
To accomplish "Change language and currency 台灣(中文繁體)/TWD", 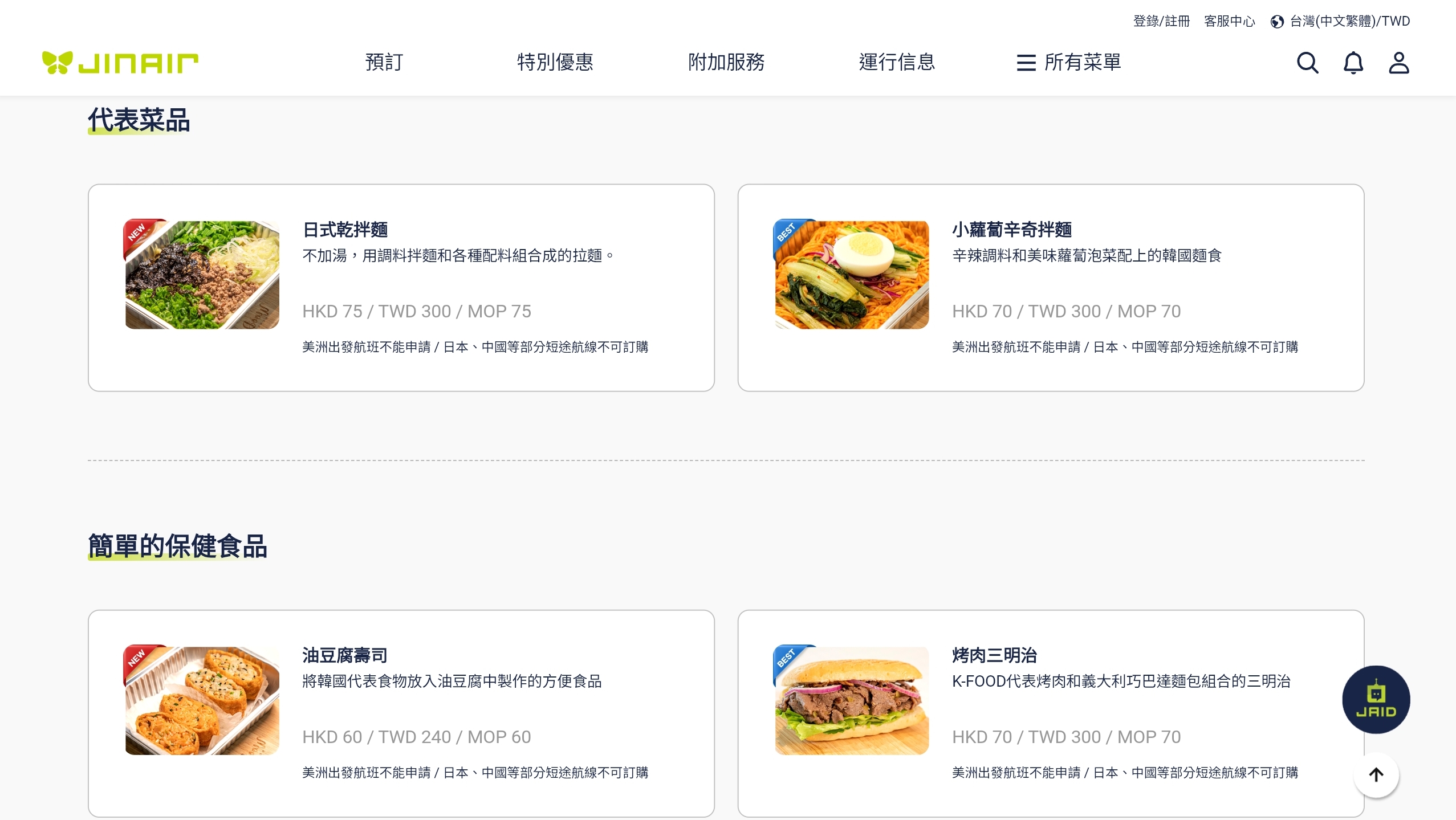I will (x=1340, y=21).
